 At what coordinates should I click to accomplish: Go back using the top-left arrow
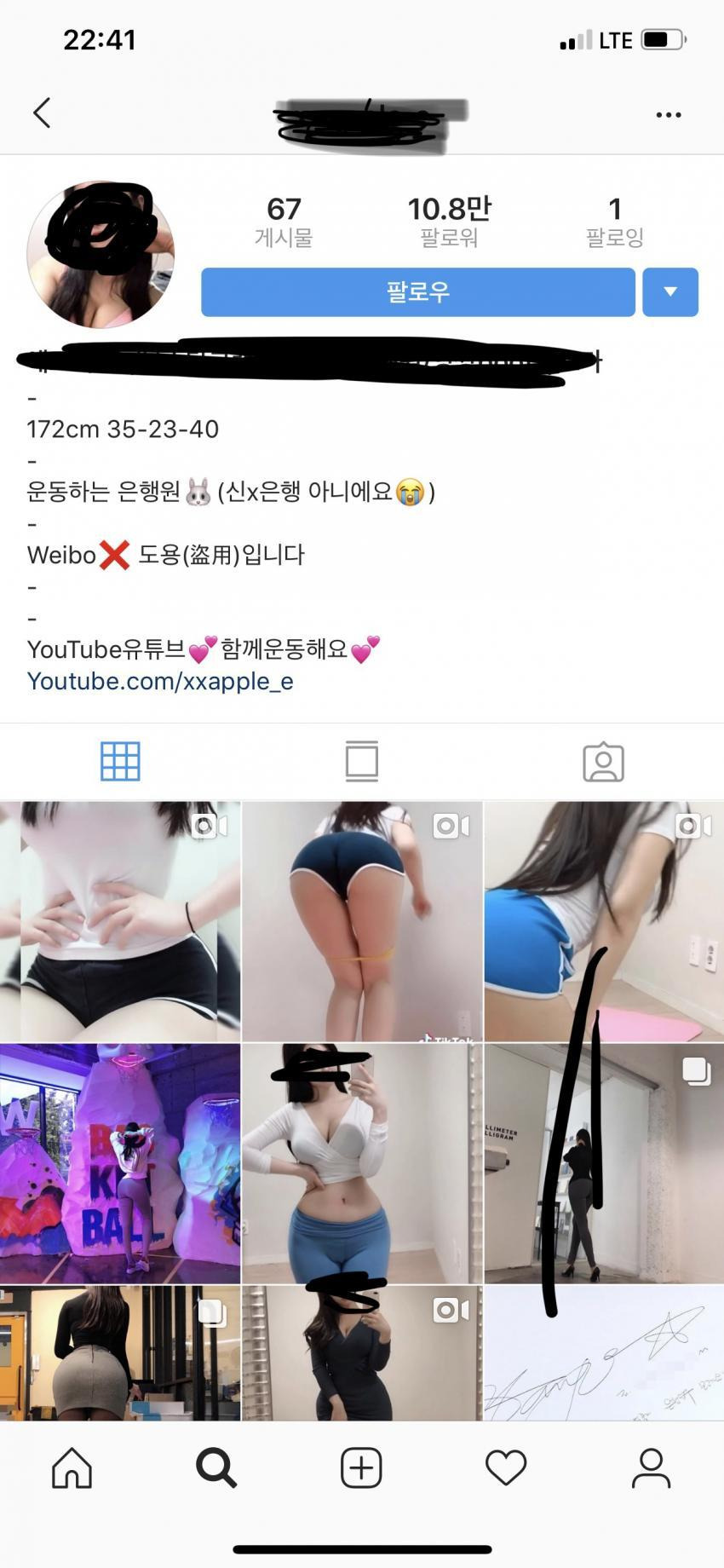pyautogui.click(x=42, y=112)
